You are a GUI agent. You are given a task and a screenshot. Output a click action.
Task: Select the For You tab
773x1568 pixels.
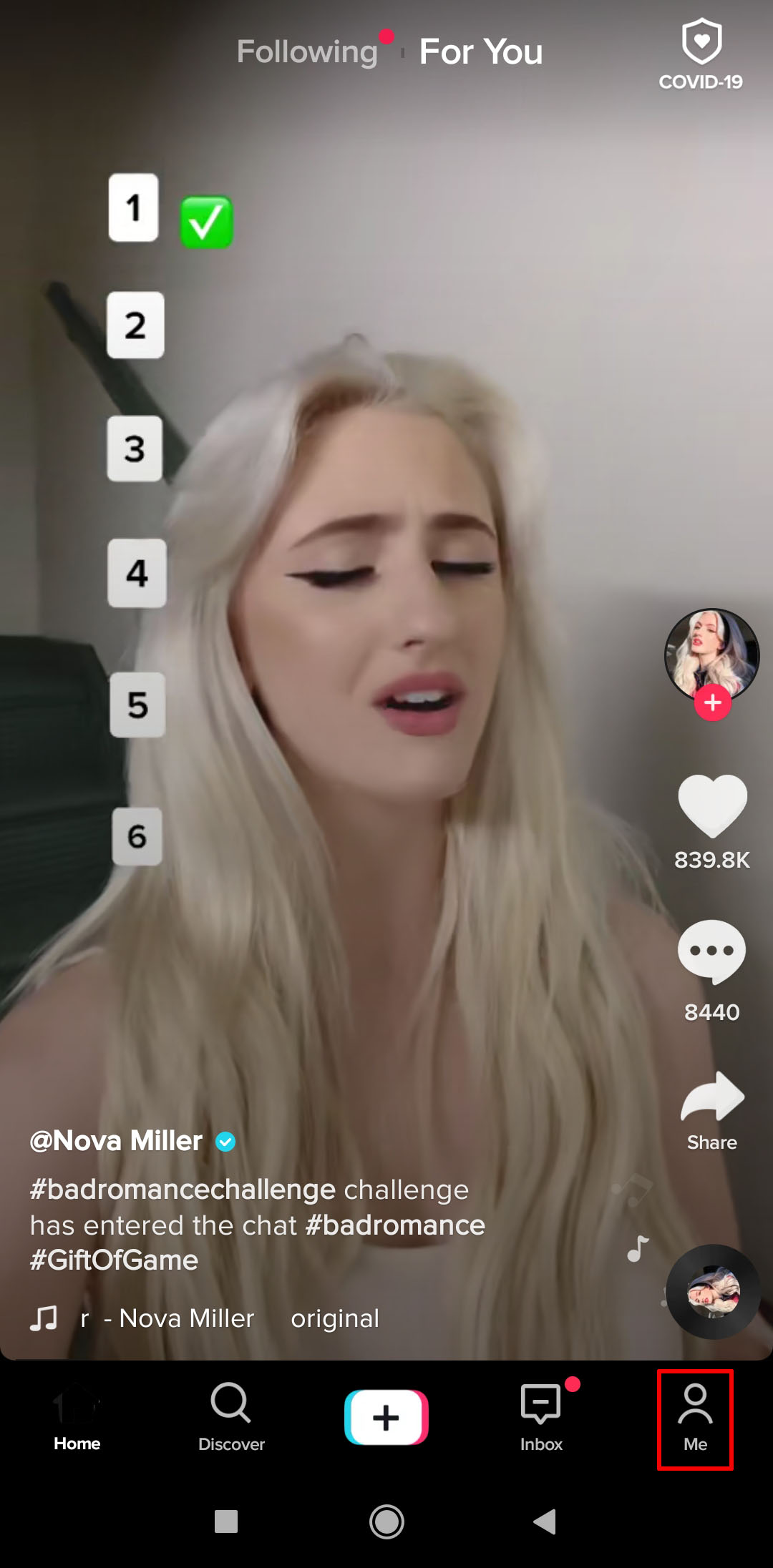[480, 52]
